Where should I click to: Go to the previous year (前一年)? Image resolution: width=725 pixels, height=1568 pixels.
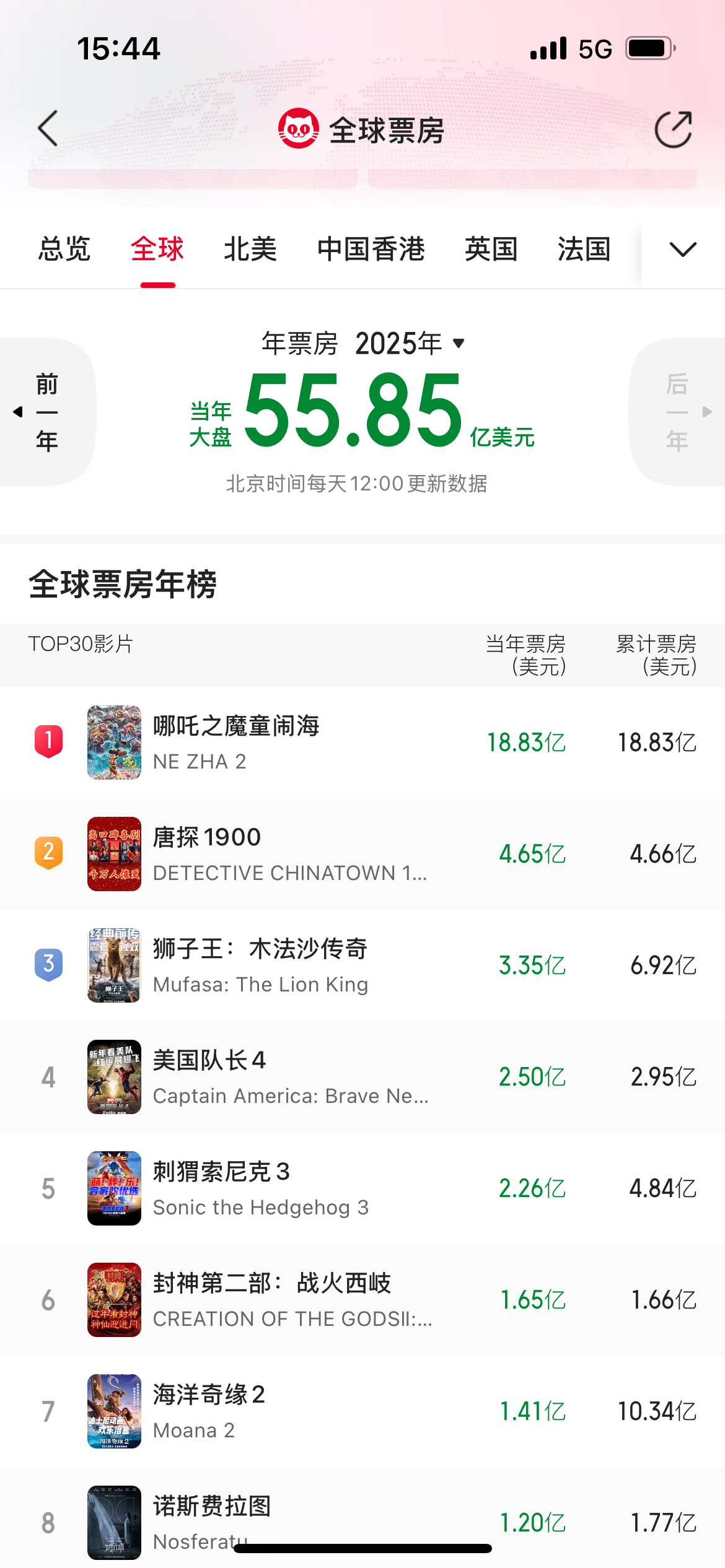(47, 412)
